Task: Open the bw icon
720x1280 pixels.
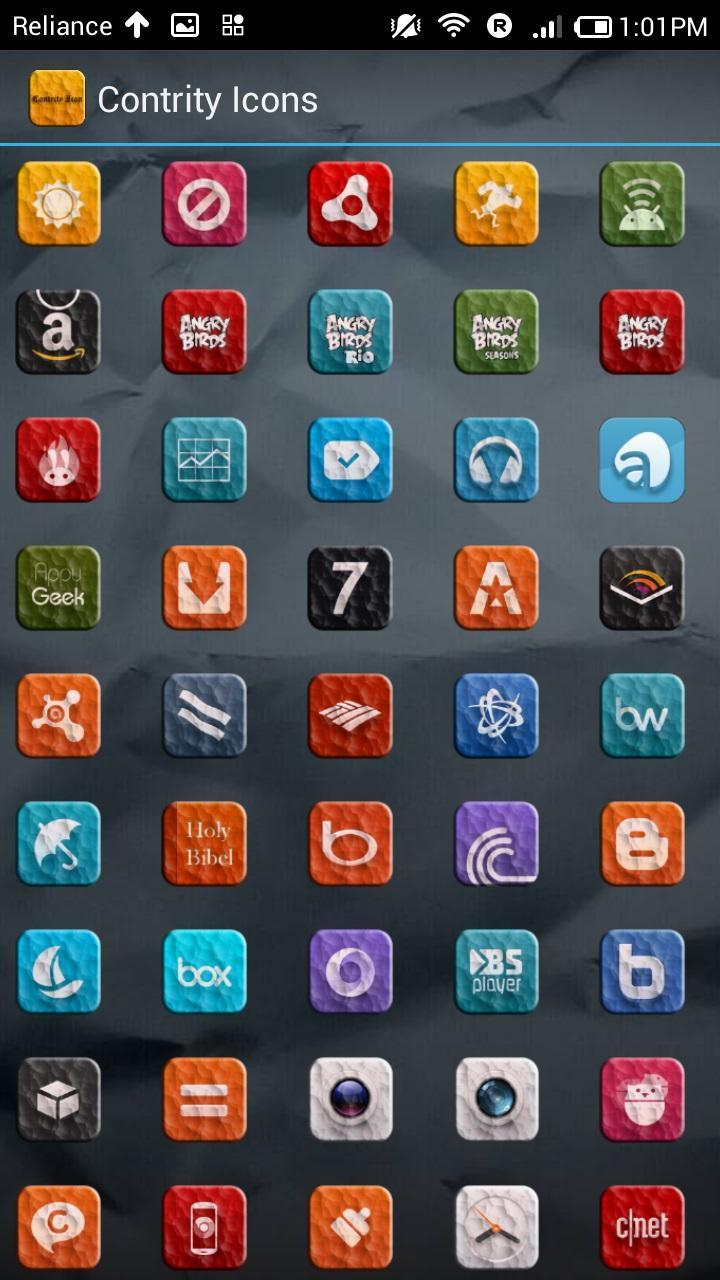Action: 642,715
